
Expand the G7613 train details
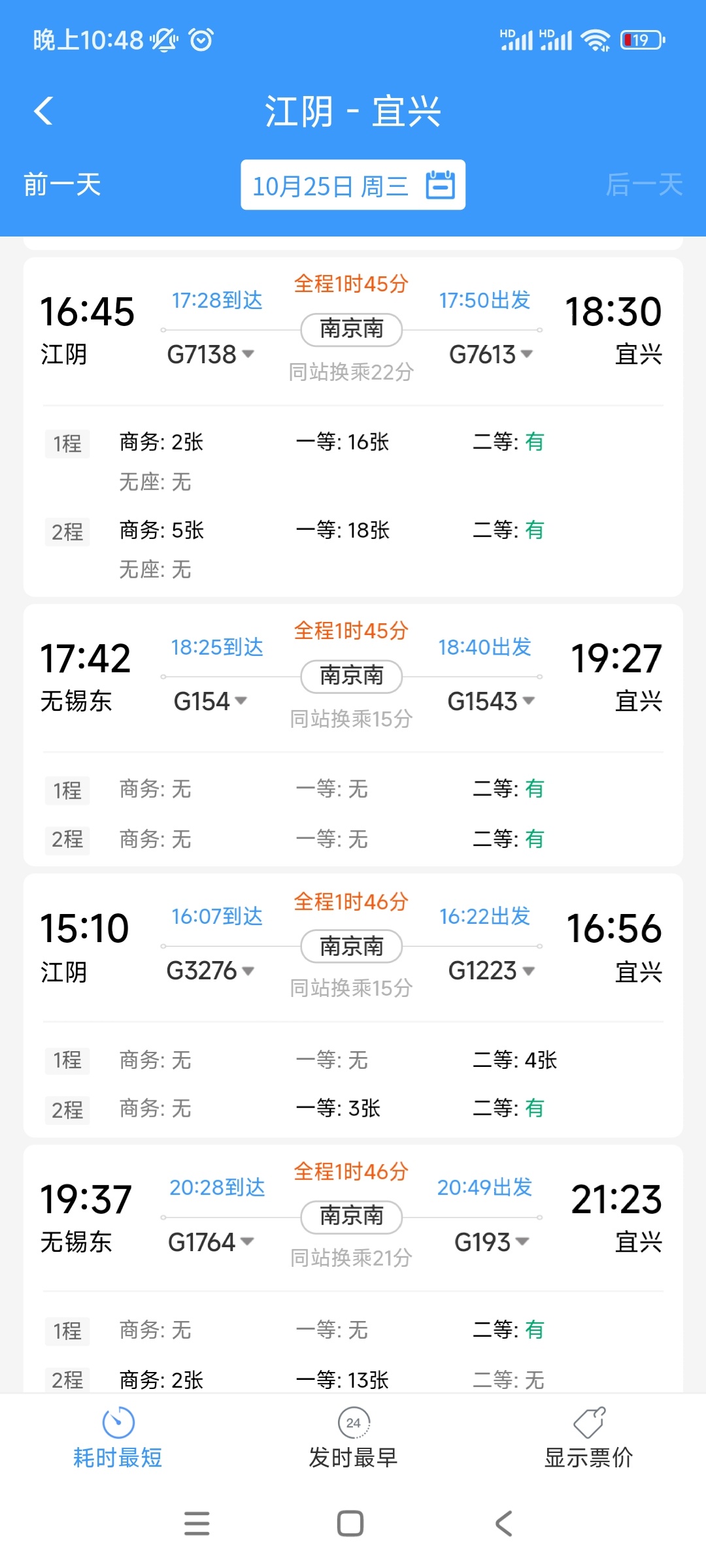pos(491,355)
